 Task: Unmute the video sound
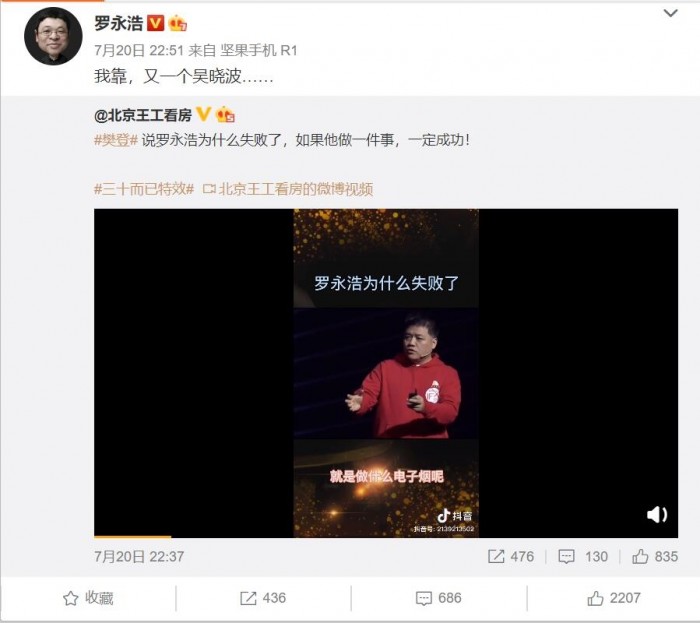point(656,514)
